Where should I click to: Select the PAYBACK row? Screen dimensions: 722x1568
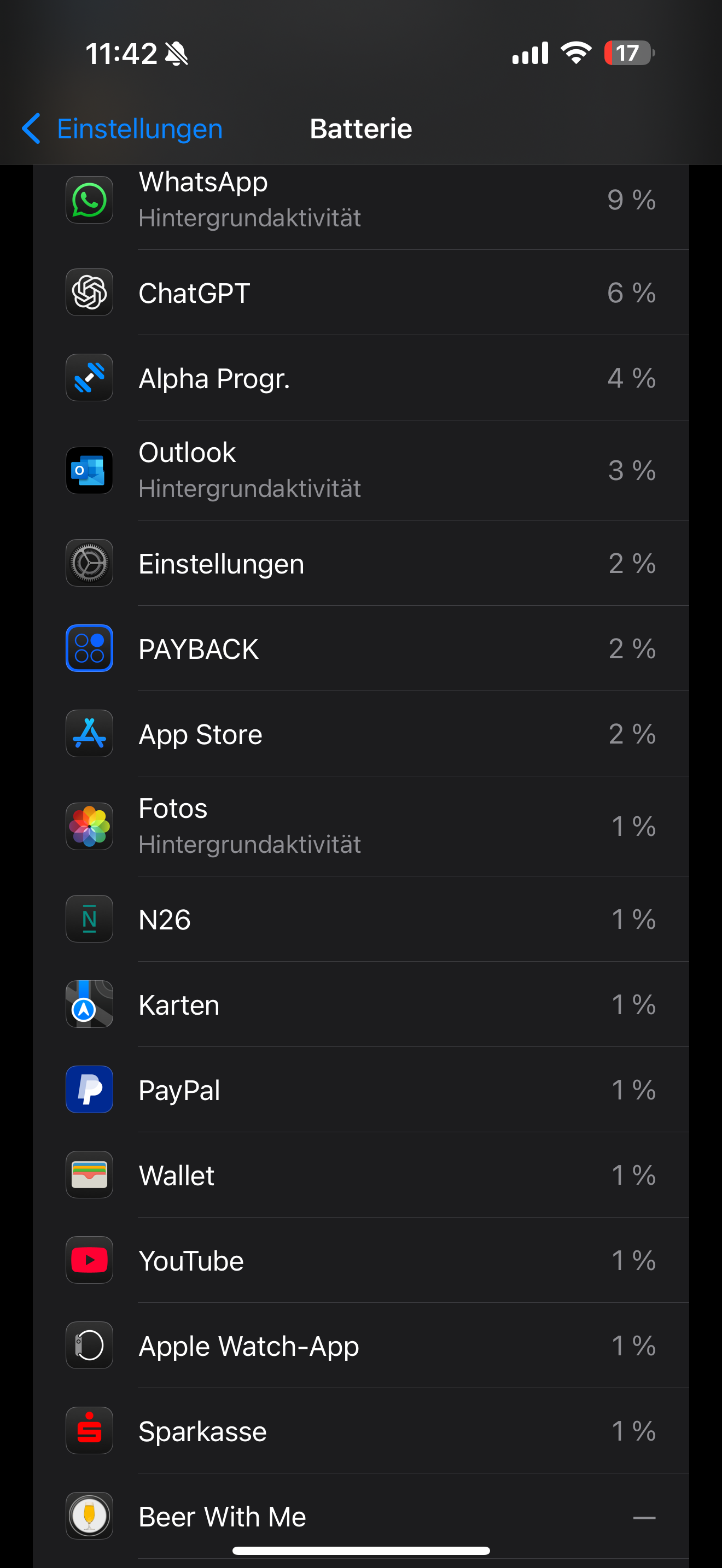pos(360,649)
